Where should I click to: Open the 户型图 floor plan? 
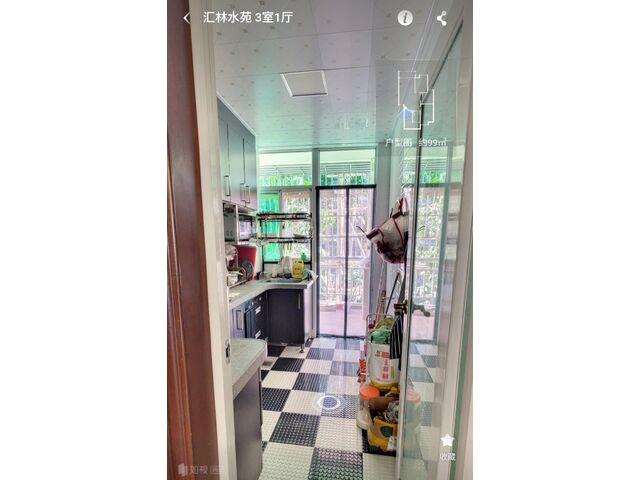click(x=415, y=104)
